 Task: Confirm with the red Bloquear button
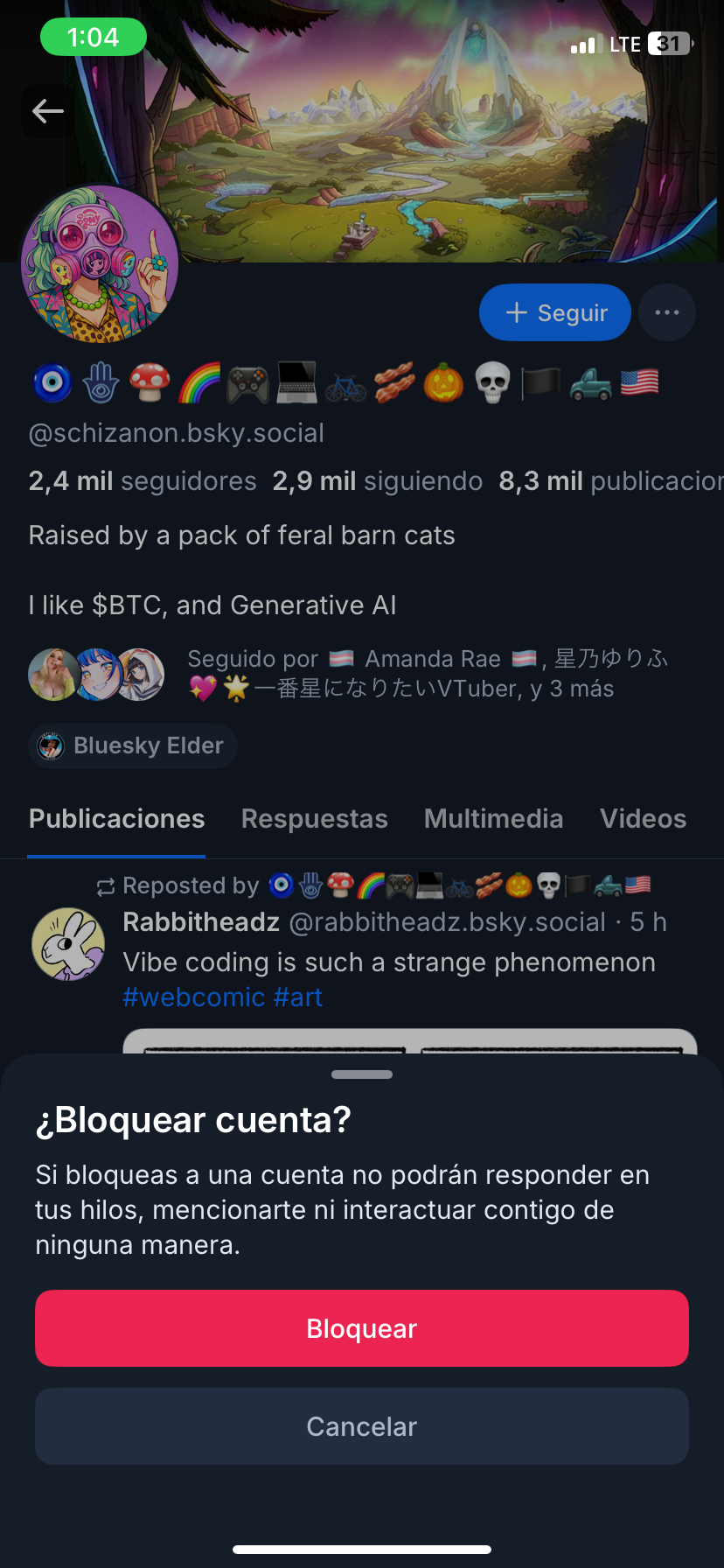362,1328
